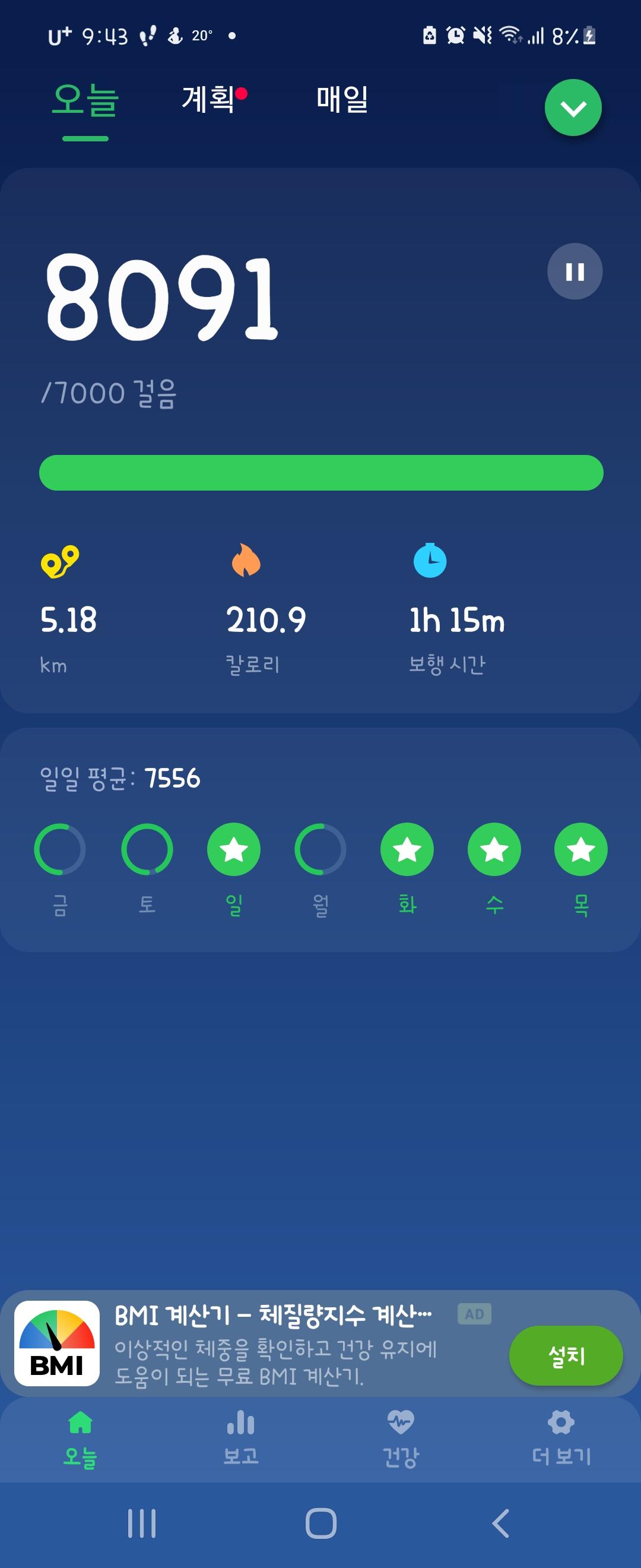Go to the 건강 health tab
641x1568 pixels.
pyautogui.click(x=401, y=1439)
